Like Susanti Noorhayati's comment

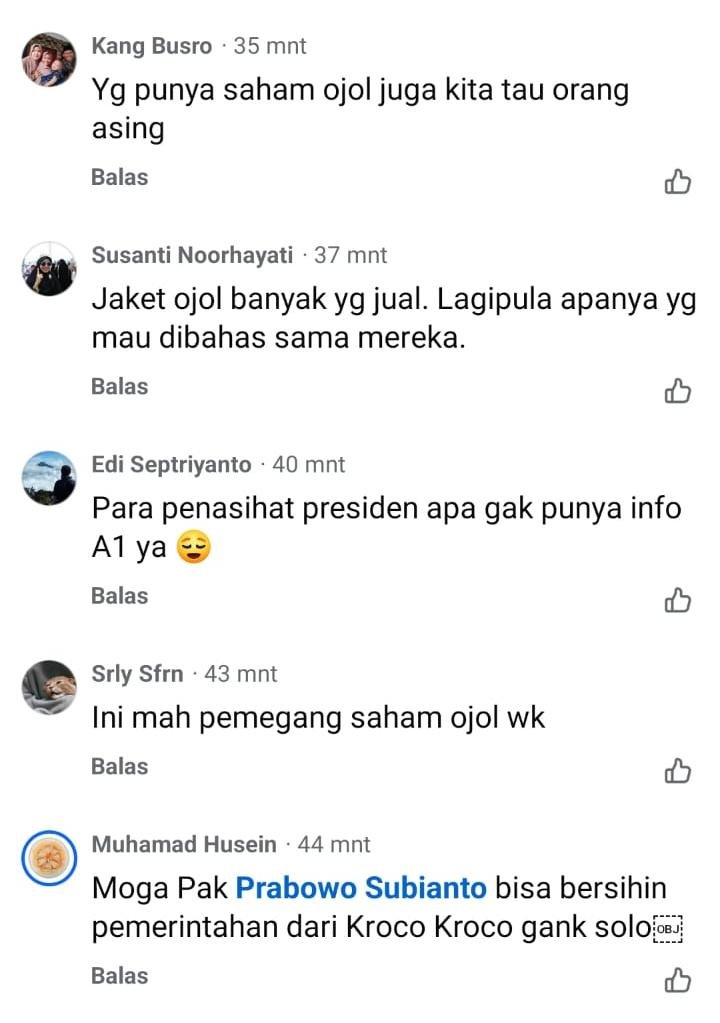[x=677, y=390]
